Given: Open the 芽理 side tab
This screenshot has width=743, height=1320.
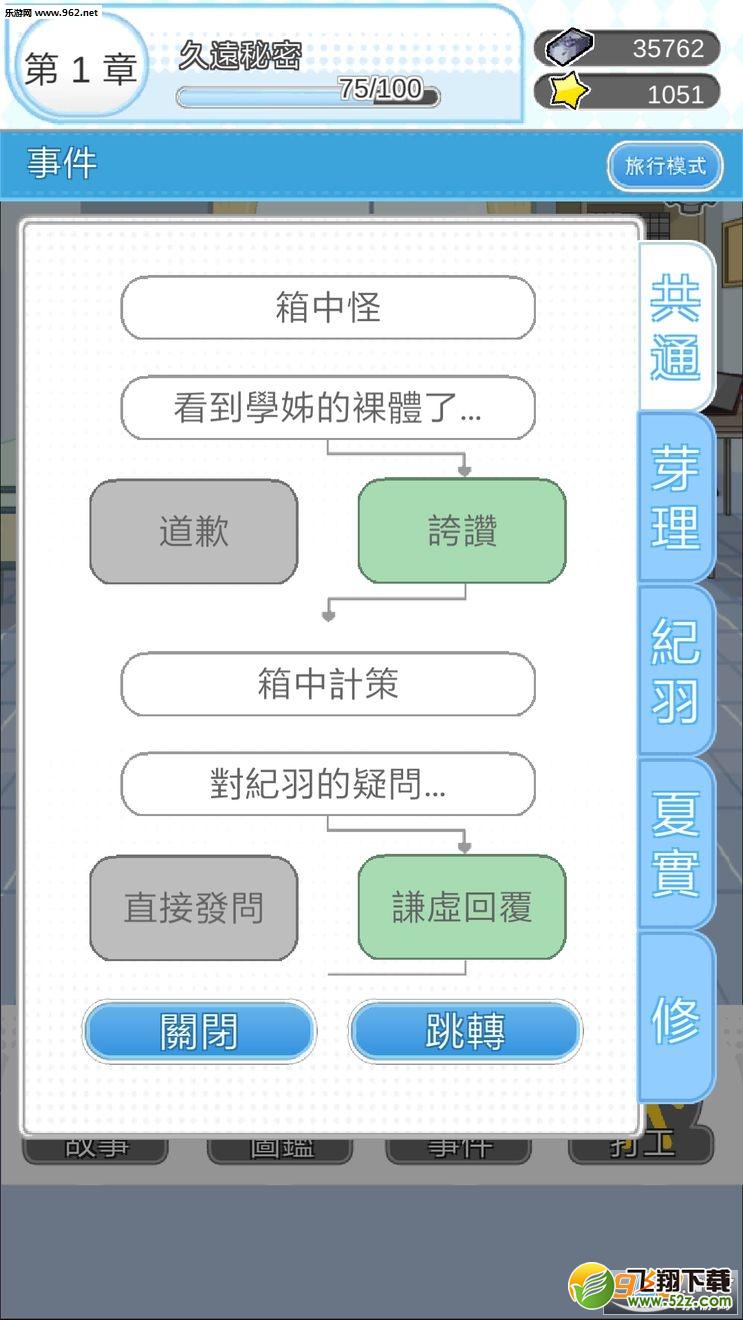Looking at the screenshot, I should [676, 497].
